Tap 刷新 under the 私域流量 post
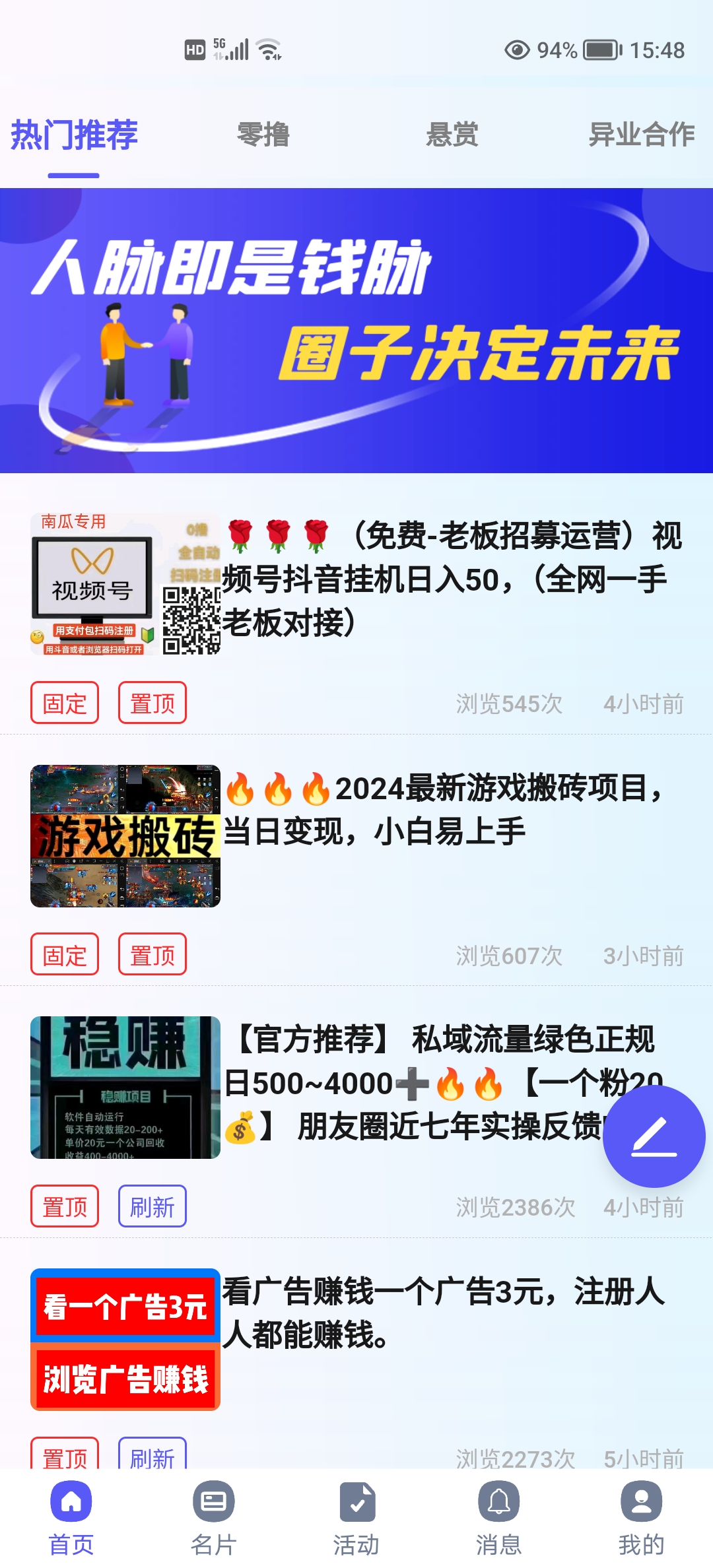This screenshot has width=713, height=1568. coord(153,1206)
